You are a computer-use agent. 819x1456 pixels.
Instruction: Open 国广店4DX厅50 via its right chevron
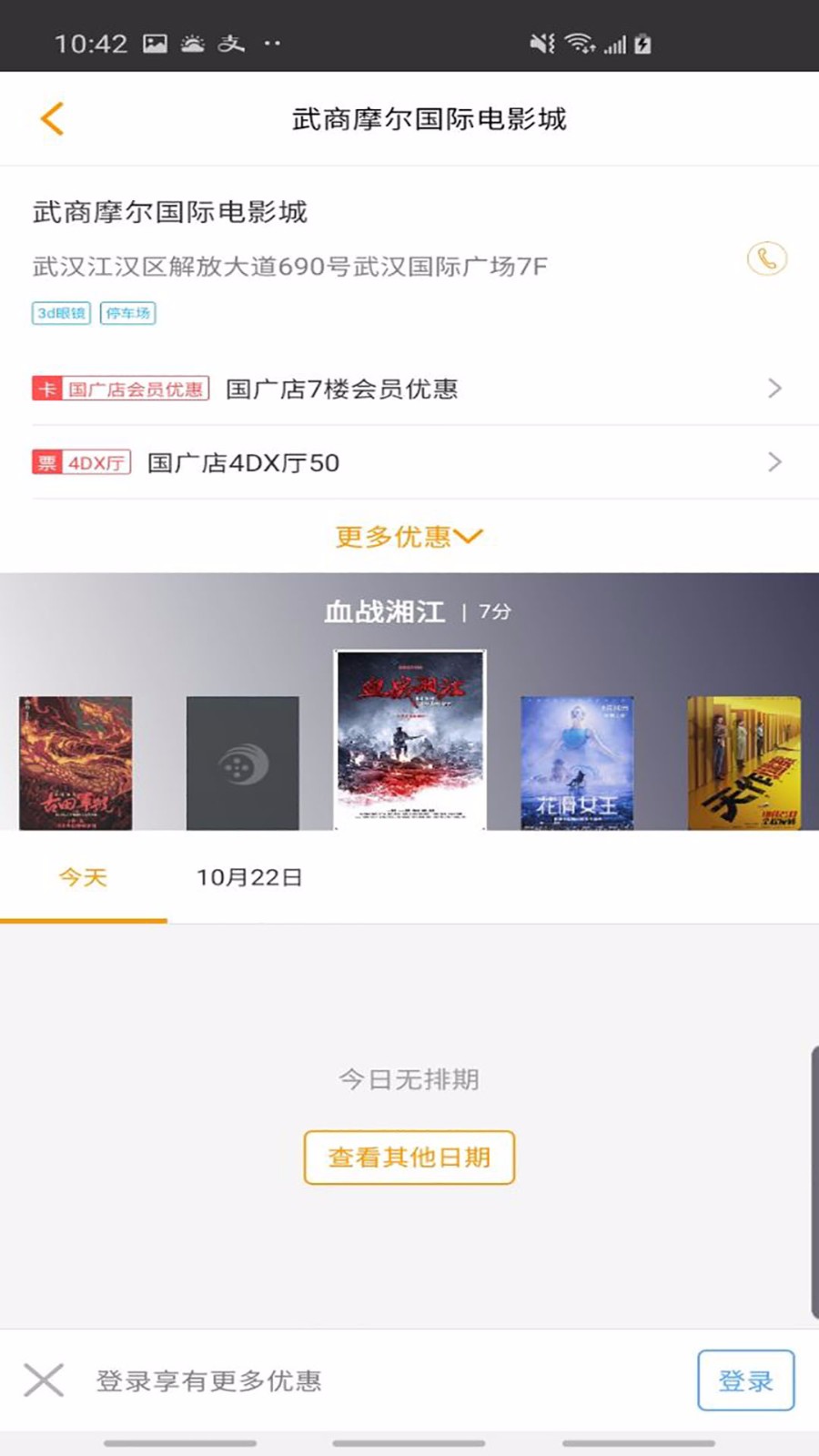[x=774, y=462]
